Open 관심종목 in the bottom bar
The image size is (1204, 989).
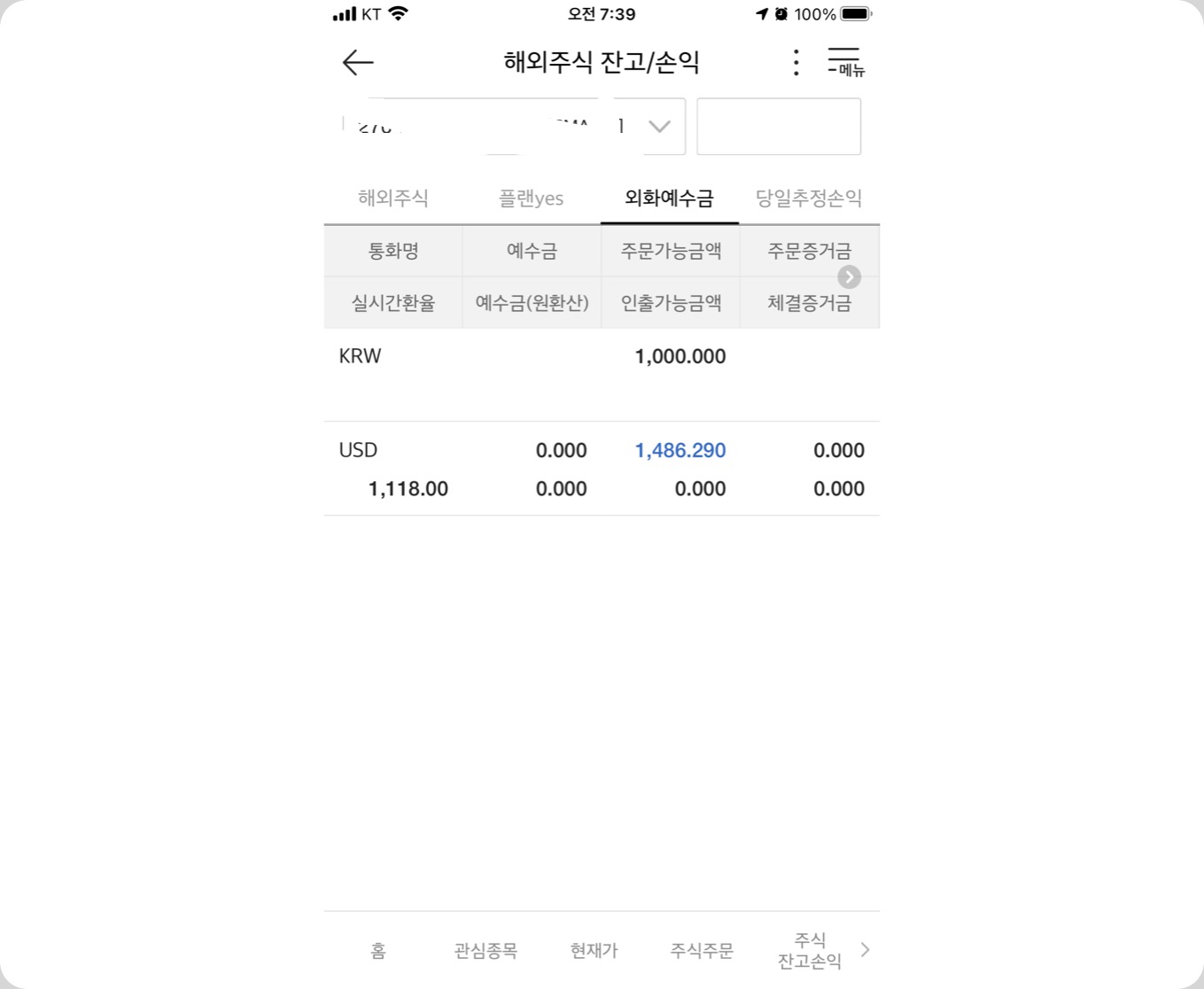[x=485, y=950]
